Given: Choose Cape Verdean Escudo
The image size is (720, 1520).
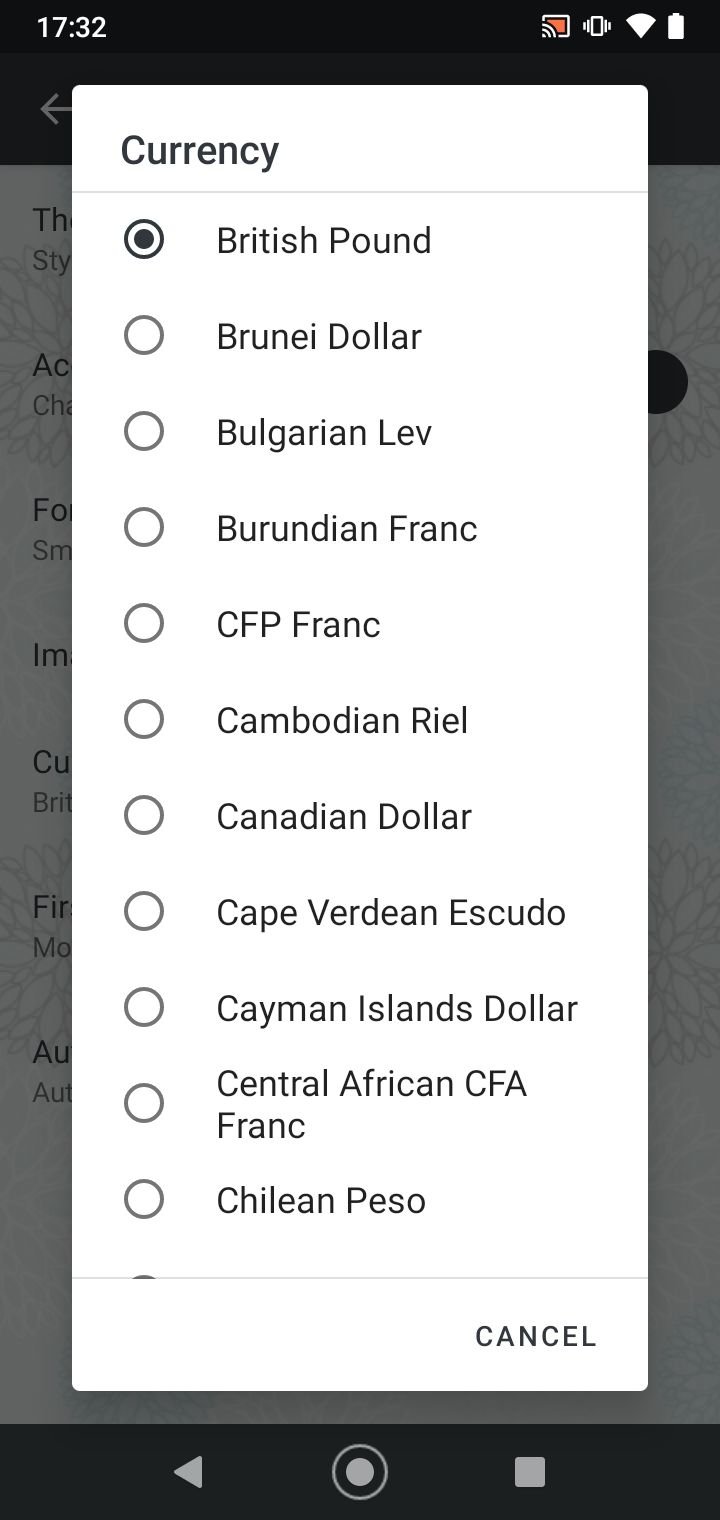Looking at the screenshot, I should [360, 912].
